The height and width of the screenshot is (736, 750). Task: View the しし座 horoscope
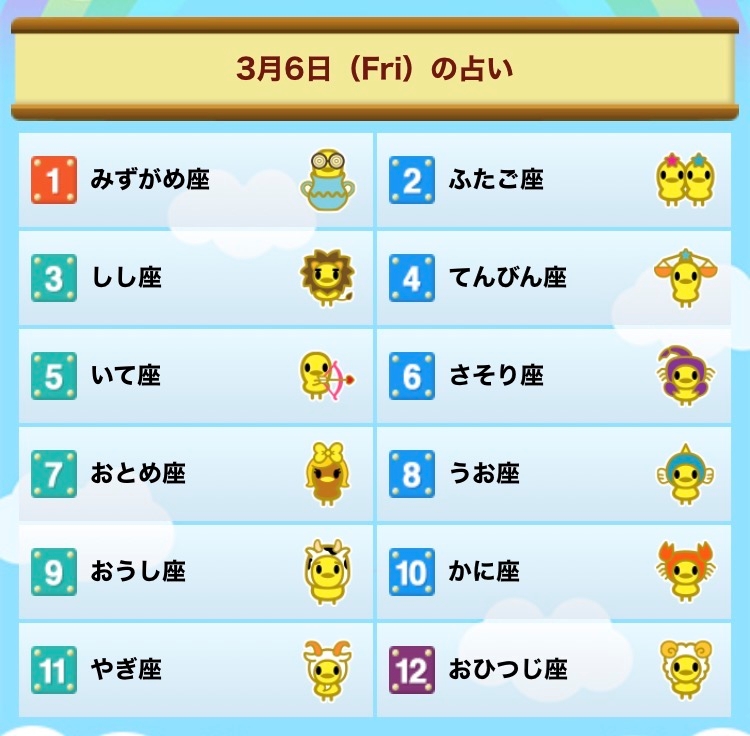(x=196, y=278)
